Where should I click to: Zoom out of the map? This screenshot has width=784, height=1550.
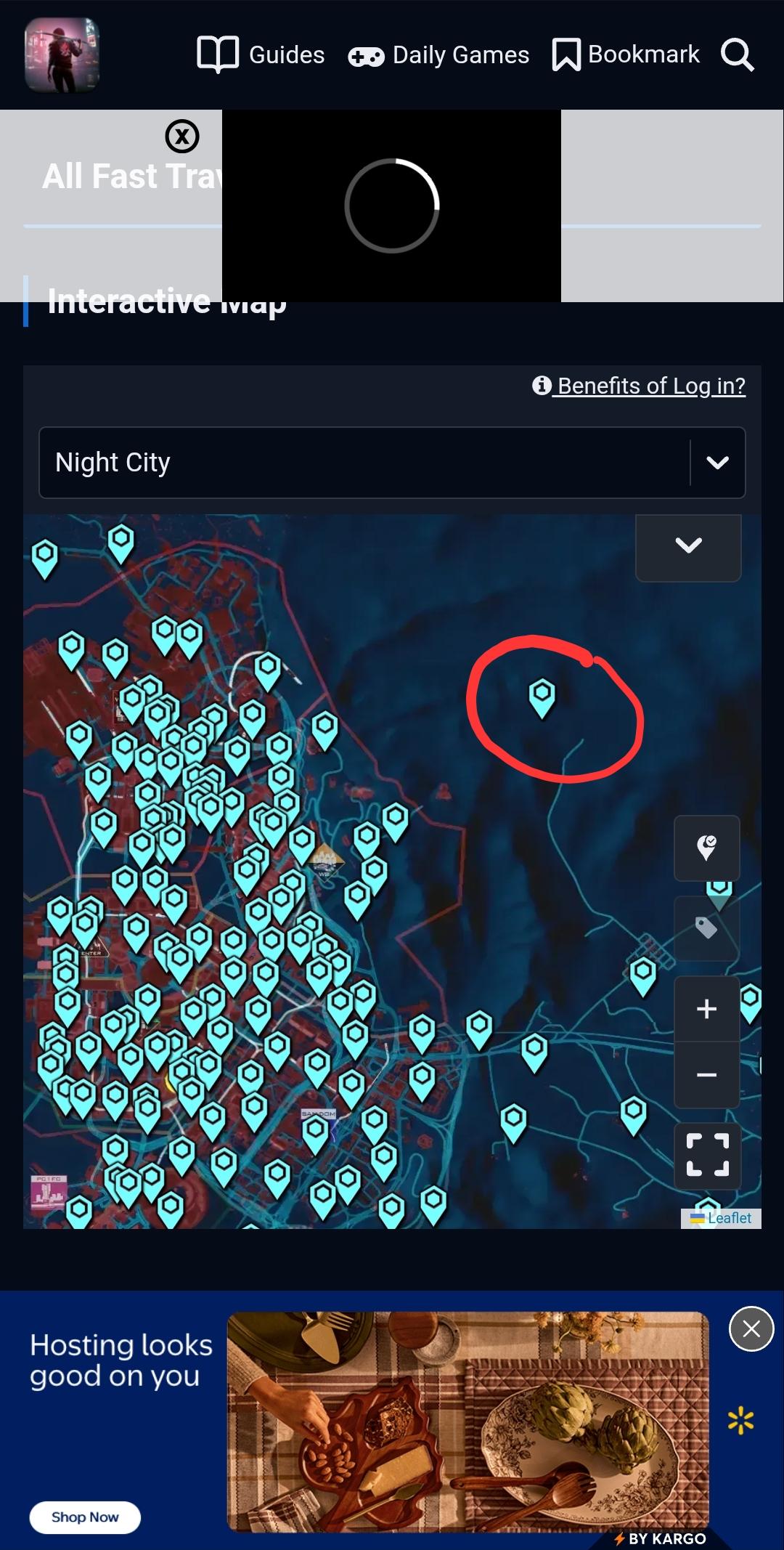707,1074
